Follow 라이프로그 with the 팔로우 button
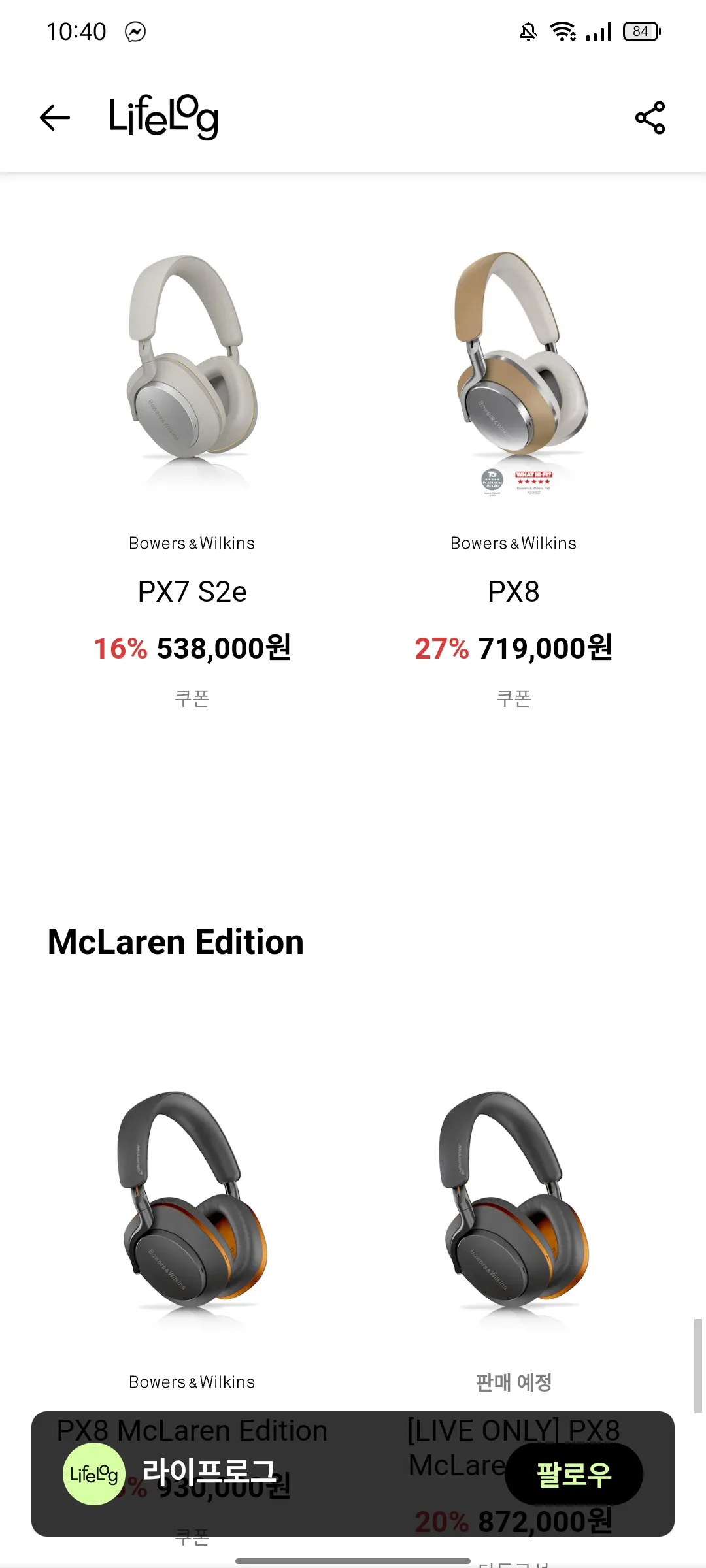The image size is (706, 1568). click(x=573, y=1475)
